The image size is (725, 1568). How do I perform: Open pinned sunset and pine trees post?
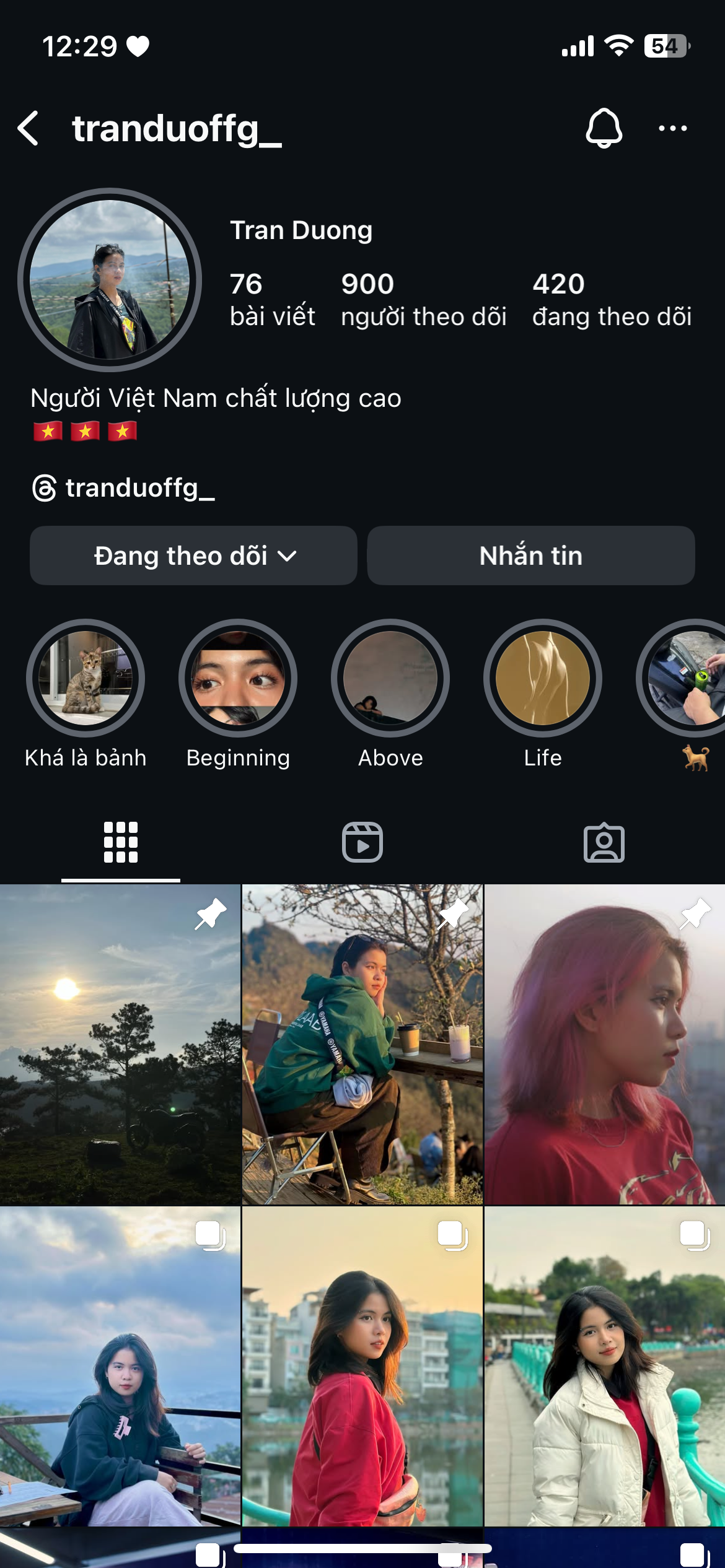tap(120, 1044)
